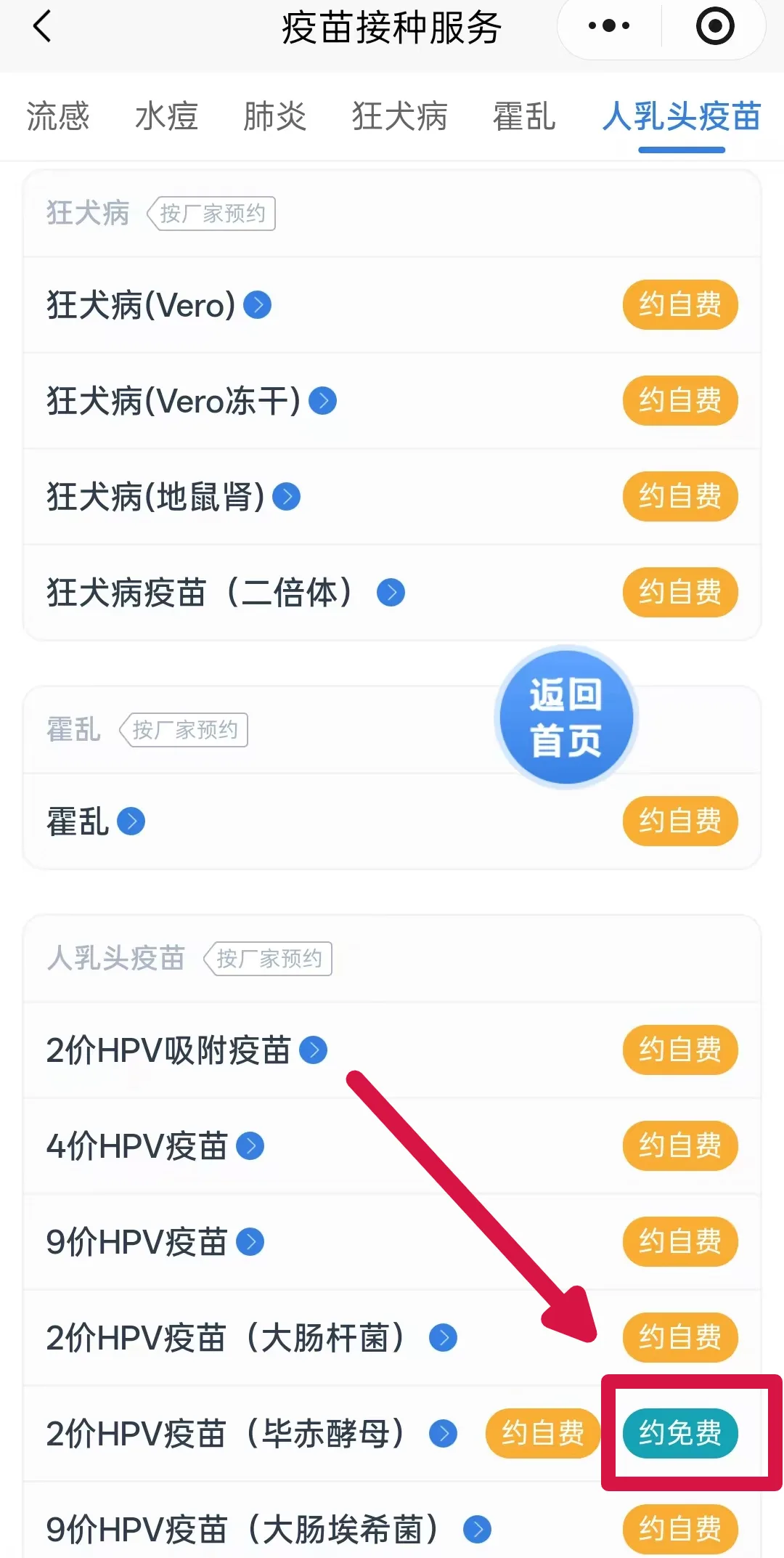The width and height of the screenshot is (784, 1558).
Task: View details of 狂犬病(地鼠肾) via blue arrow
Action: point(286,497)
